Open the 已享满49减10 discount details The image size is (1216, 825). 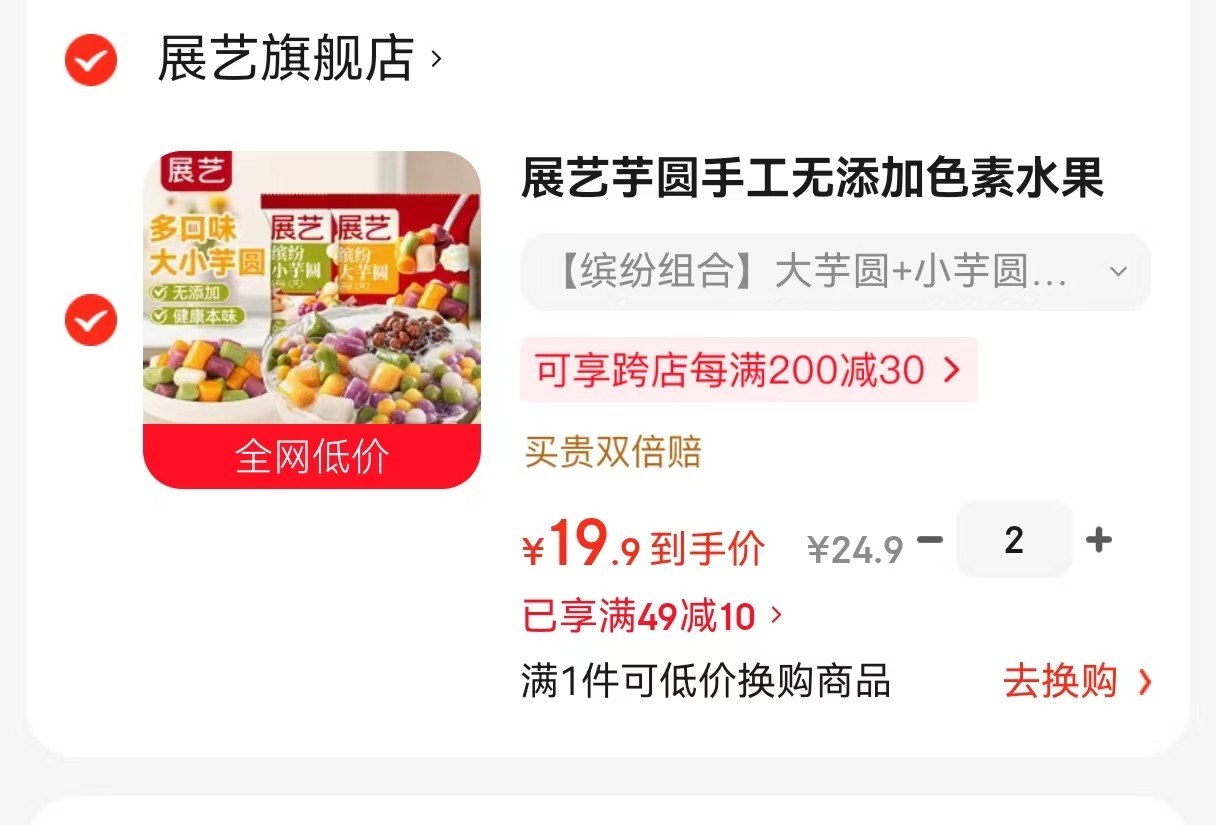(x=652, y=616)
